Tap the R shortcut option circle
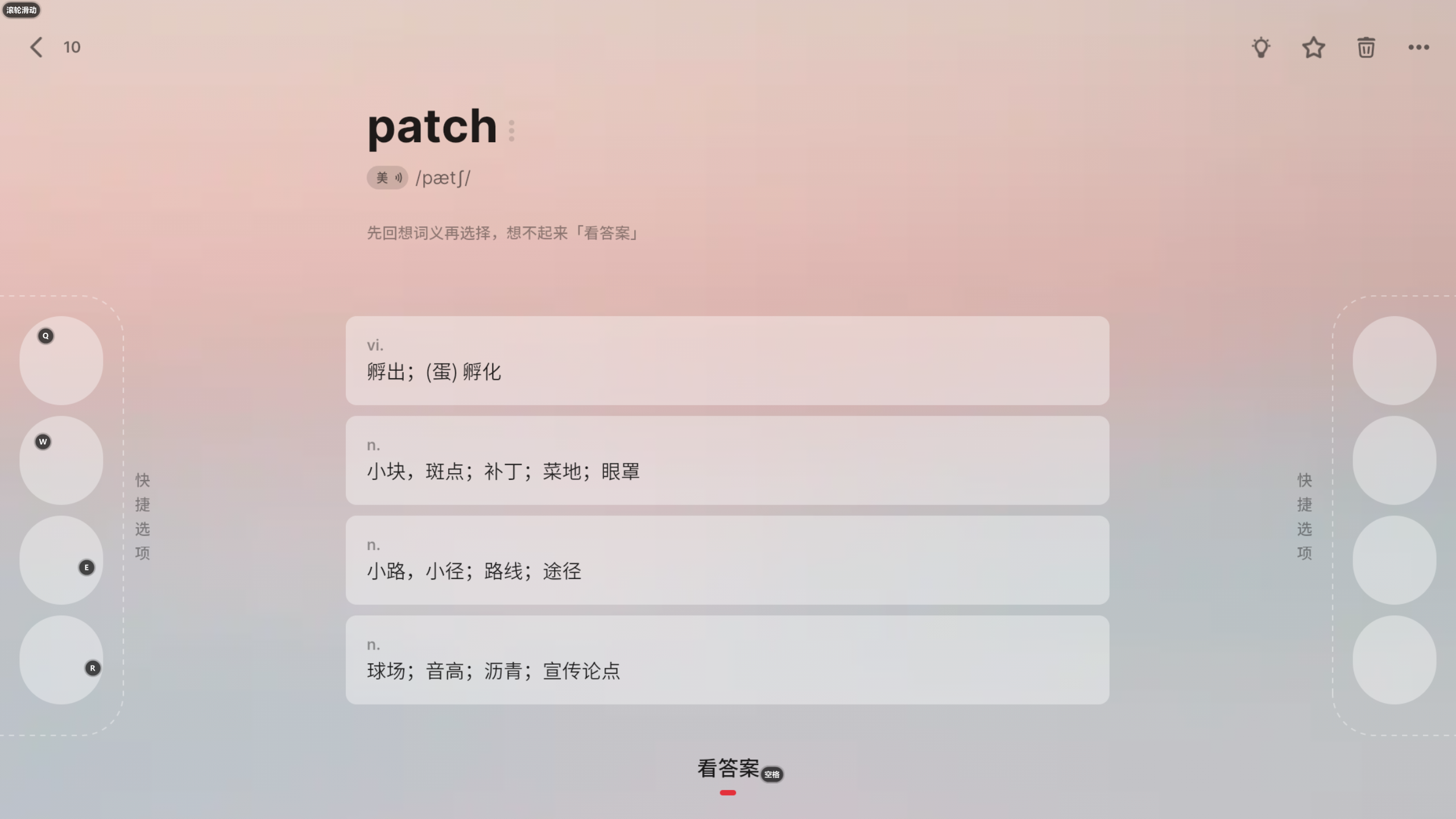The height and width of the screenshot is (819, 1456). coord(61,660)
